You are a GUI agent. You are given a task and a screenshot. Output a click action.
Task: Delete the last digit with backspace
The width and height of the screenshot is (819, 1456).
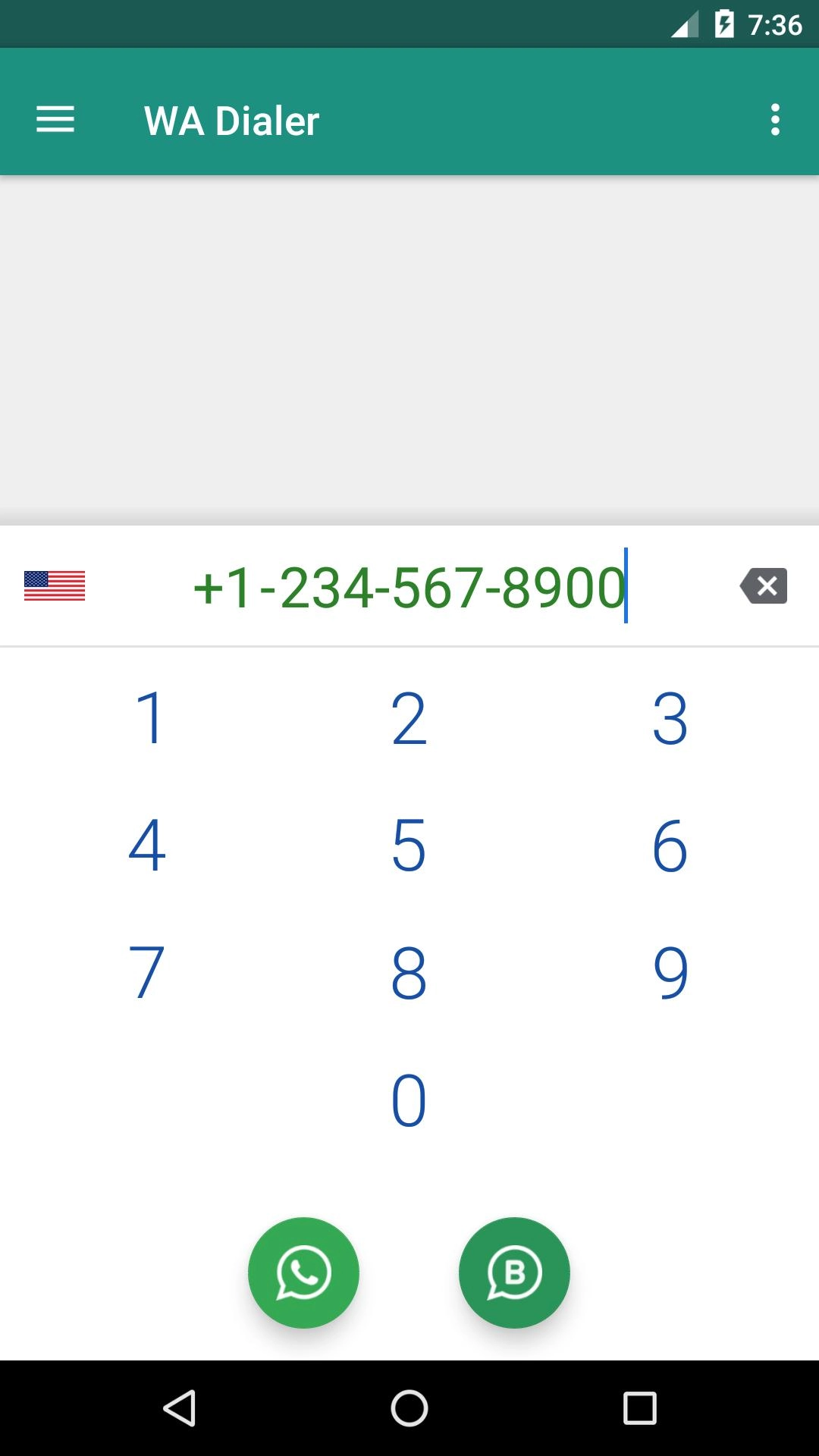click(x=764, y=586)
